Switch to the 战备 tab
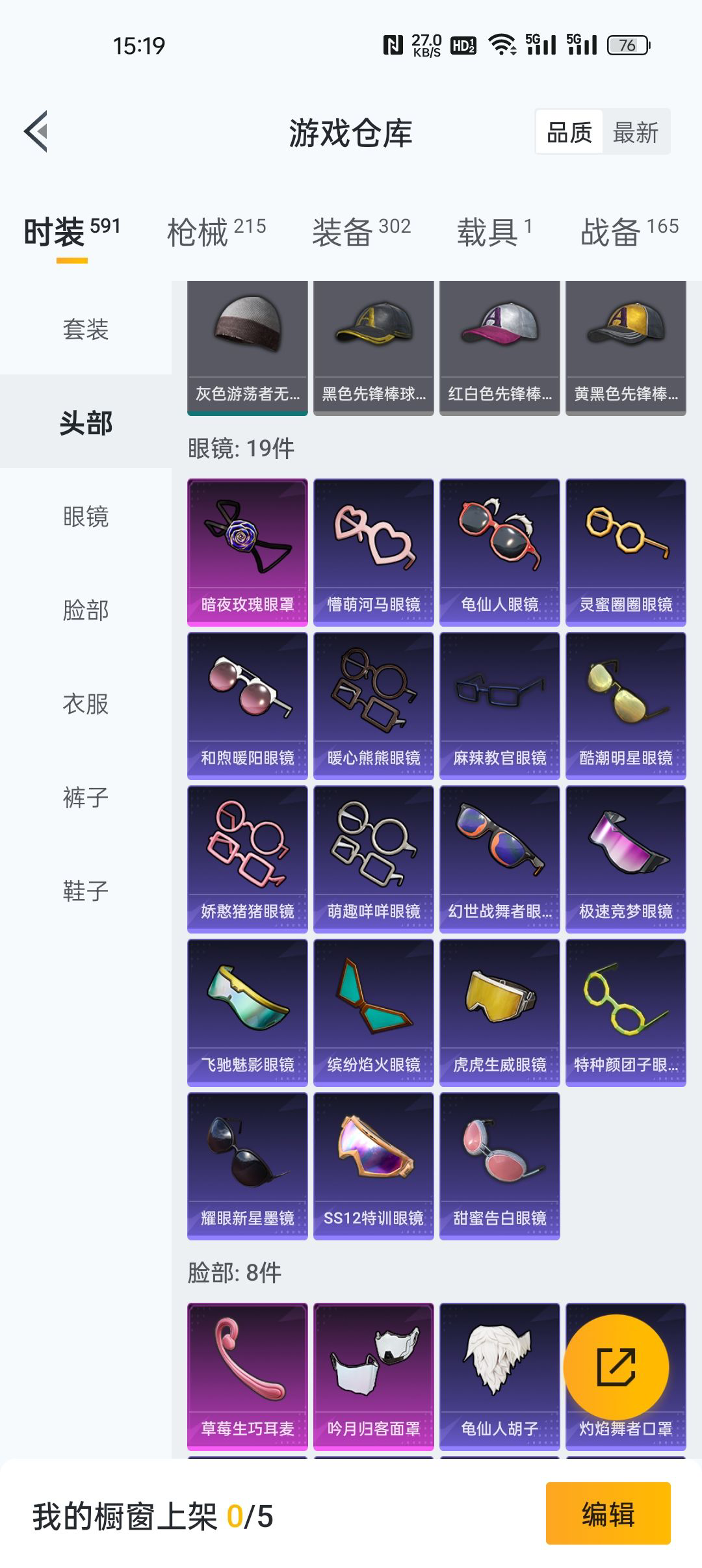 tap(629, 231)
